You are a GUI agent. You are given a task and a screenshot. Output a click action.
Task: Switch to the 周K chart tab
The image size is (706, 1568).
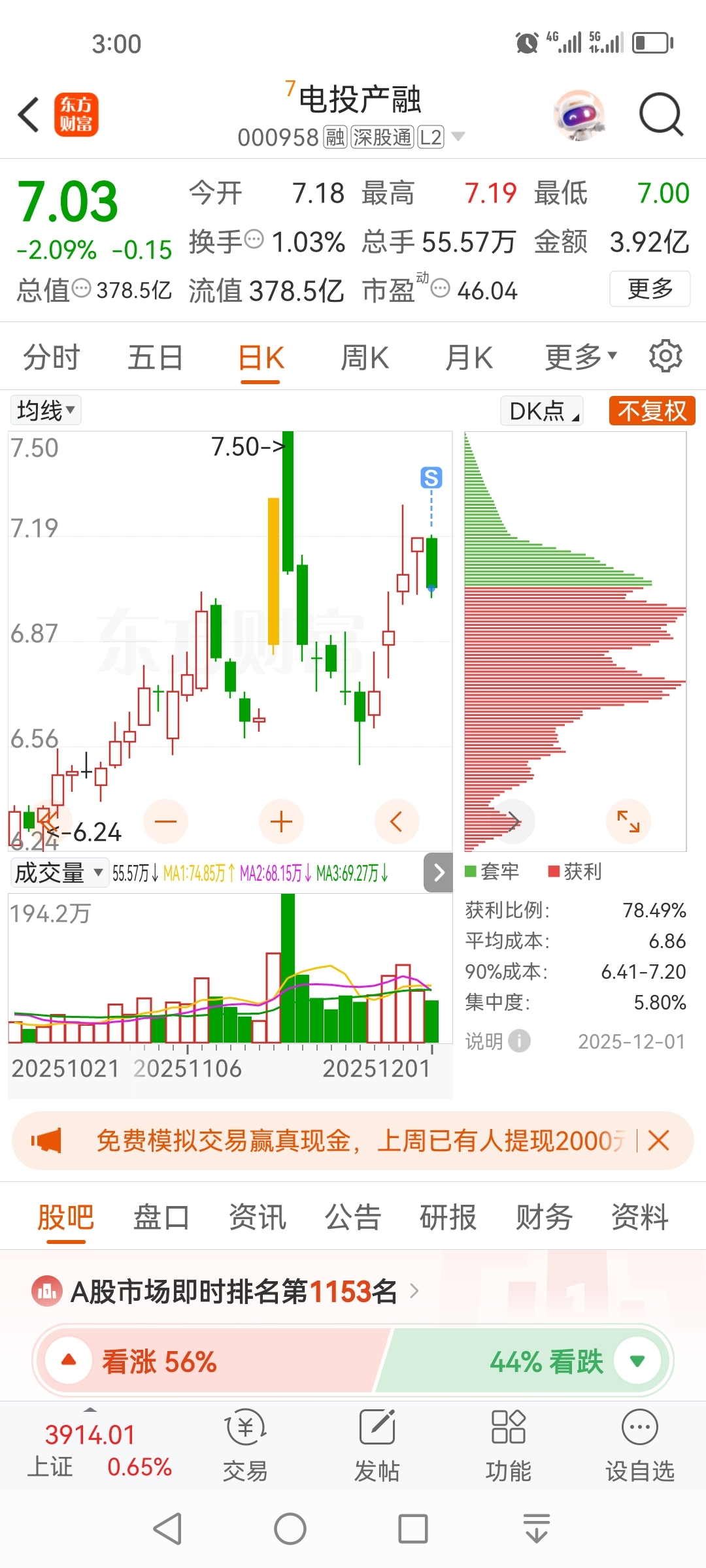click(365, 358)
